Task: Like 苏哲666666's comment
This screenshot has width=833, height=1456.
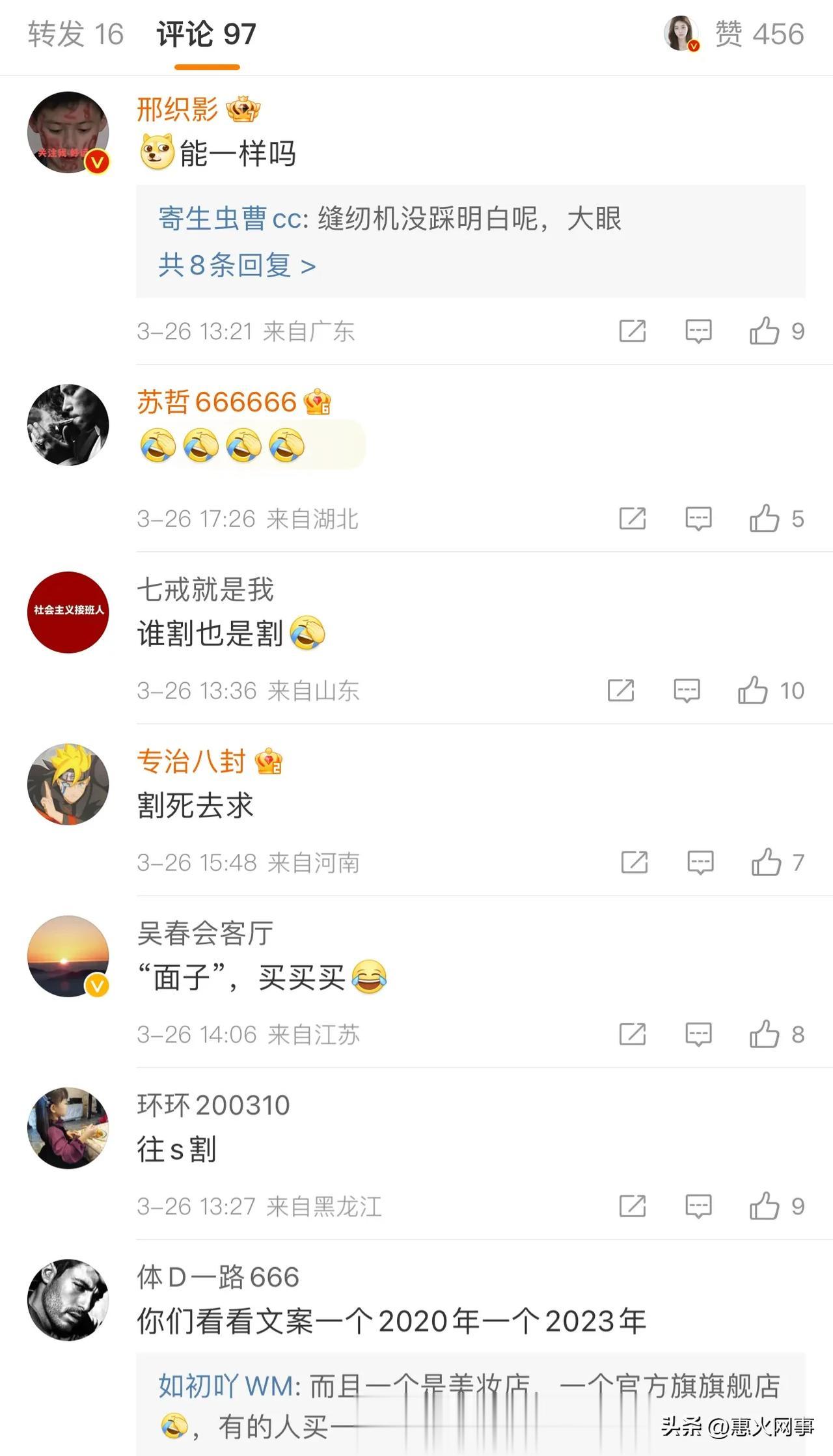Action: click(x=765, y=519)
